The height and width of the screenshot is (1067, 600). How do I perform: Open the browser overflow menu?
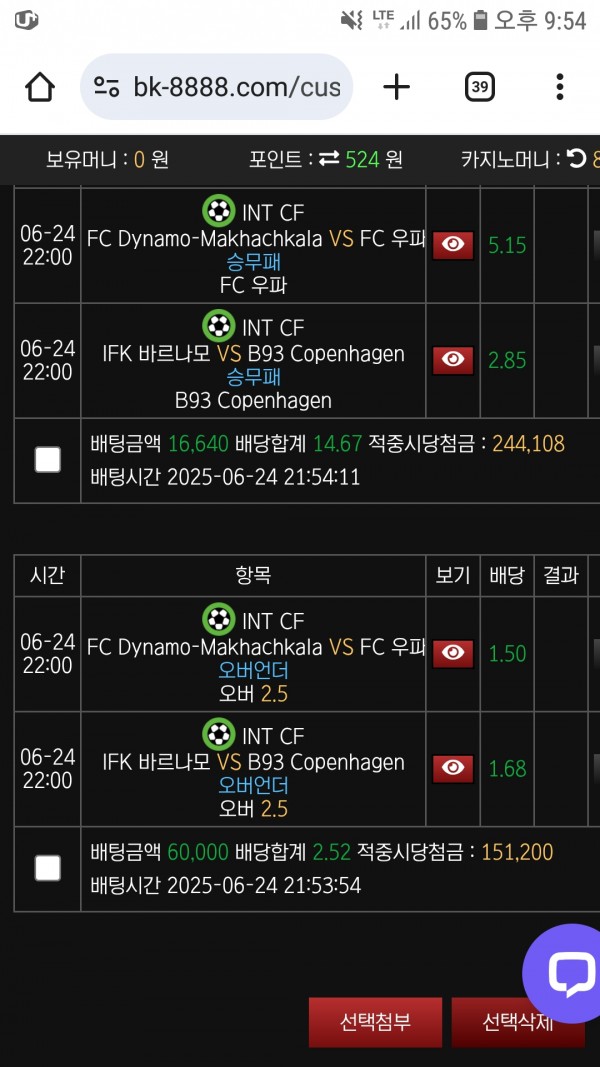[559, 87]
